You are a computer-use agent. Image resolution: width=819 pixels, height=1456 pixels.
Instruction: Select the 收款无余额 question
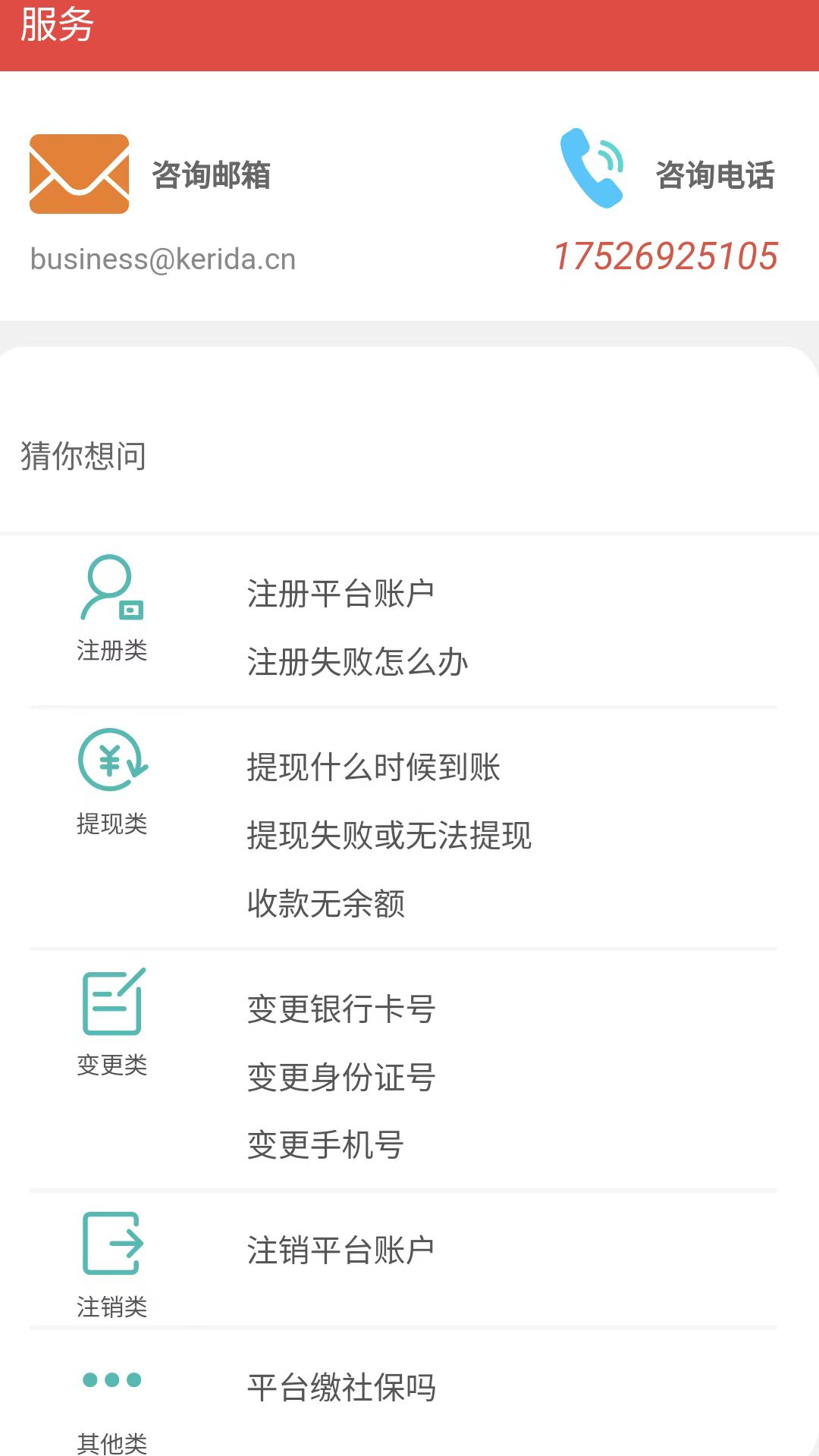tap(326, 904)
